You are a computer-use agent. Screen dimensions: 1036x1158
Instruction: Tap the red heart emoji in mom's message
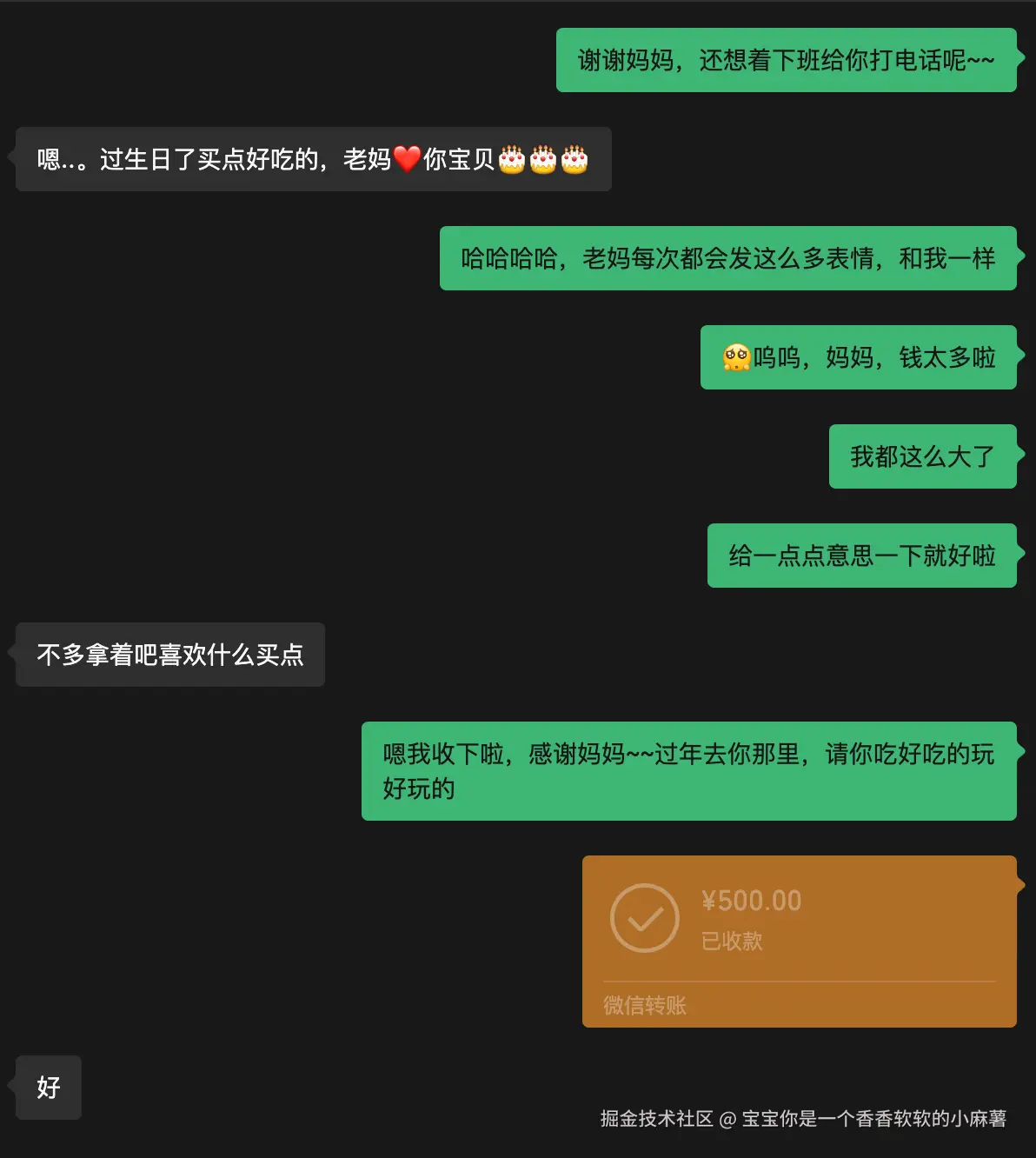click(408, 158)
